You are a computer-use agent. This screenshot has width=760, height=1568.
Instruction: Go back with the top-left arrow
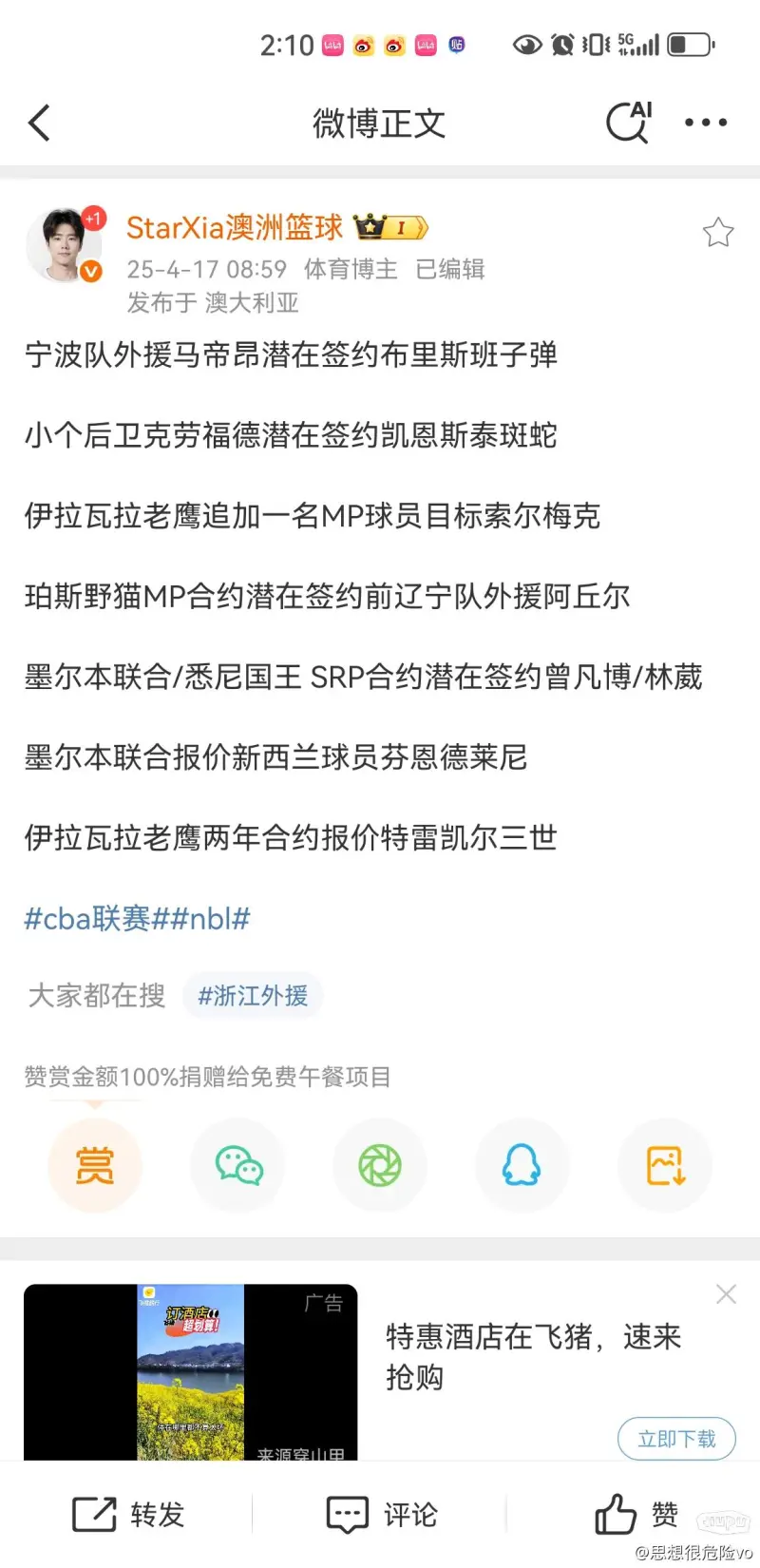click(x=39, y=123)
